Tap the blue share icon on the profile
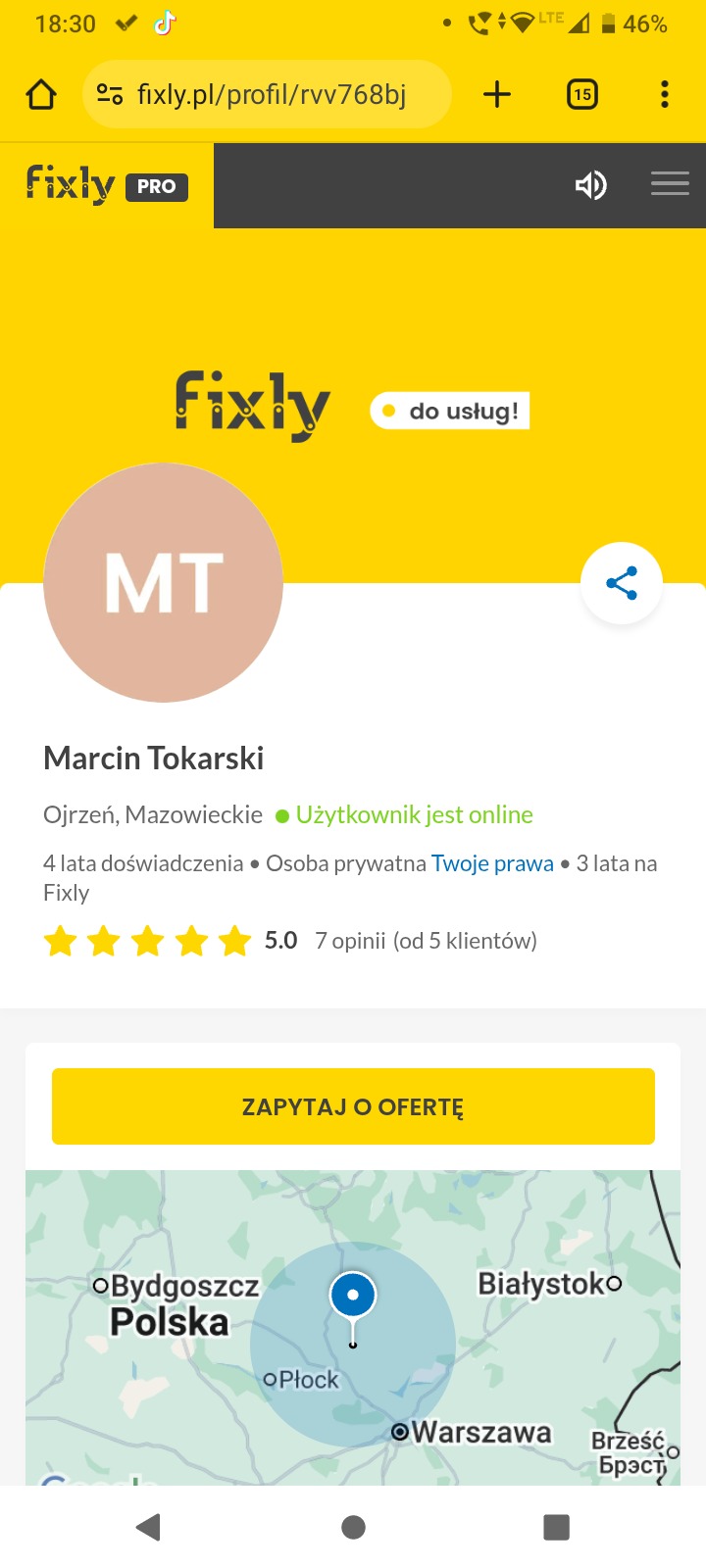The height and width of the screenshot is (1568, 706). click(x=622, y=583)
